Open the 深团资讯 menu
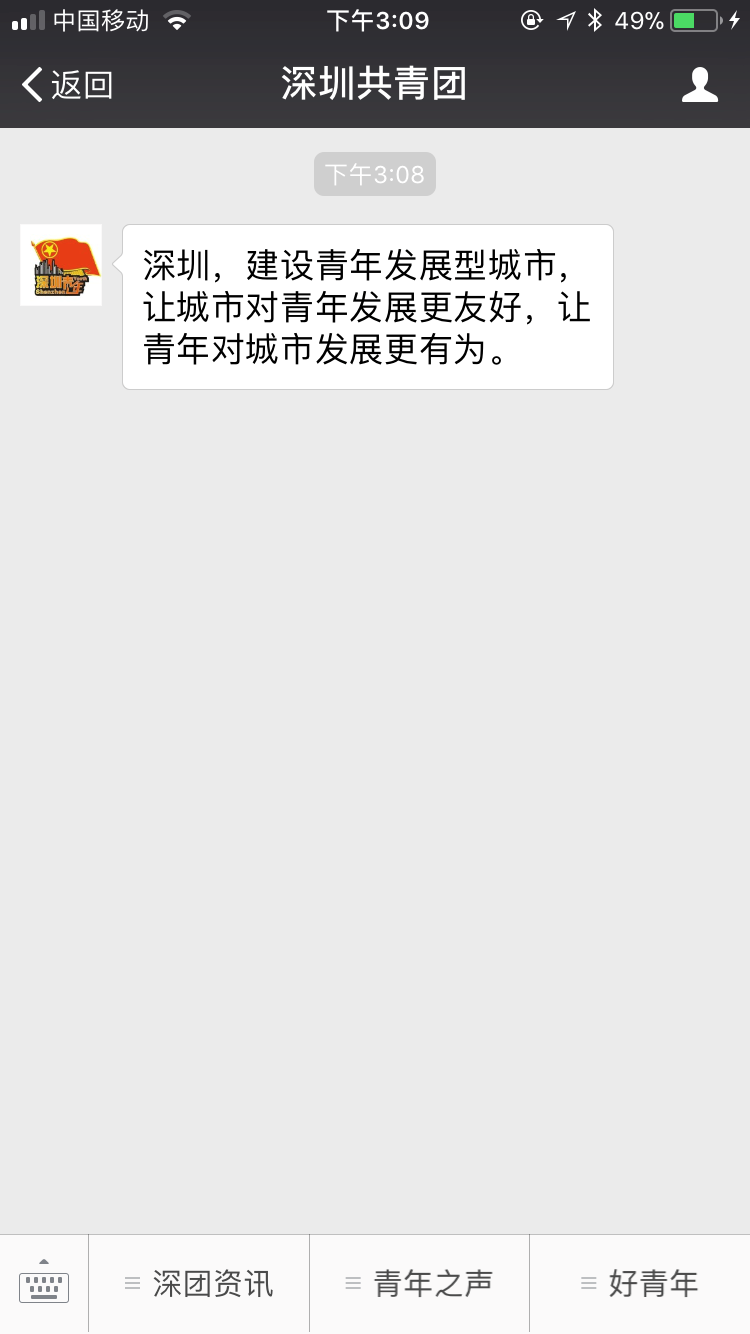Viewport: 750px width, 1334px height. click(x=199, y=1283)
